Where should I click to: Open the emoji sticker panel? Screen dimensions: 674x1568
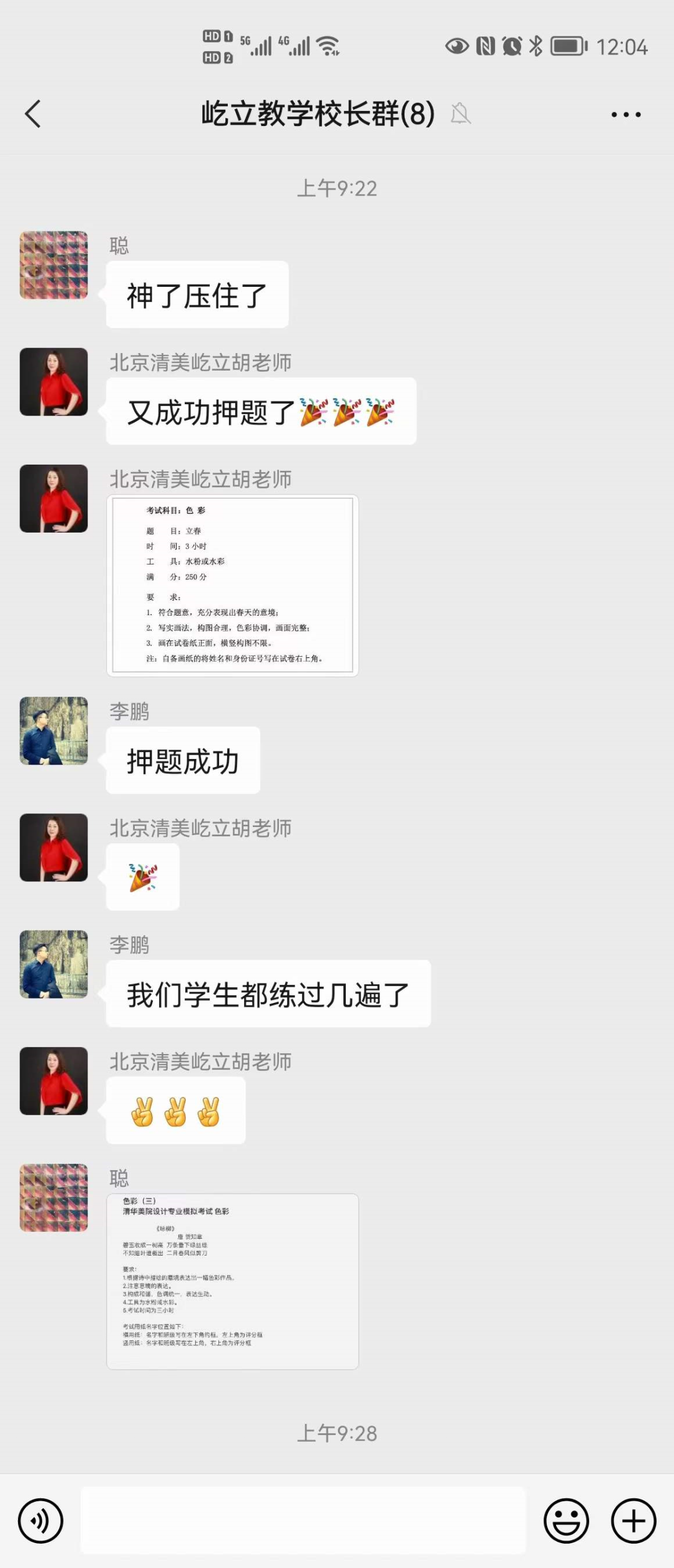pos(566,1521)
